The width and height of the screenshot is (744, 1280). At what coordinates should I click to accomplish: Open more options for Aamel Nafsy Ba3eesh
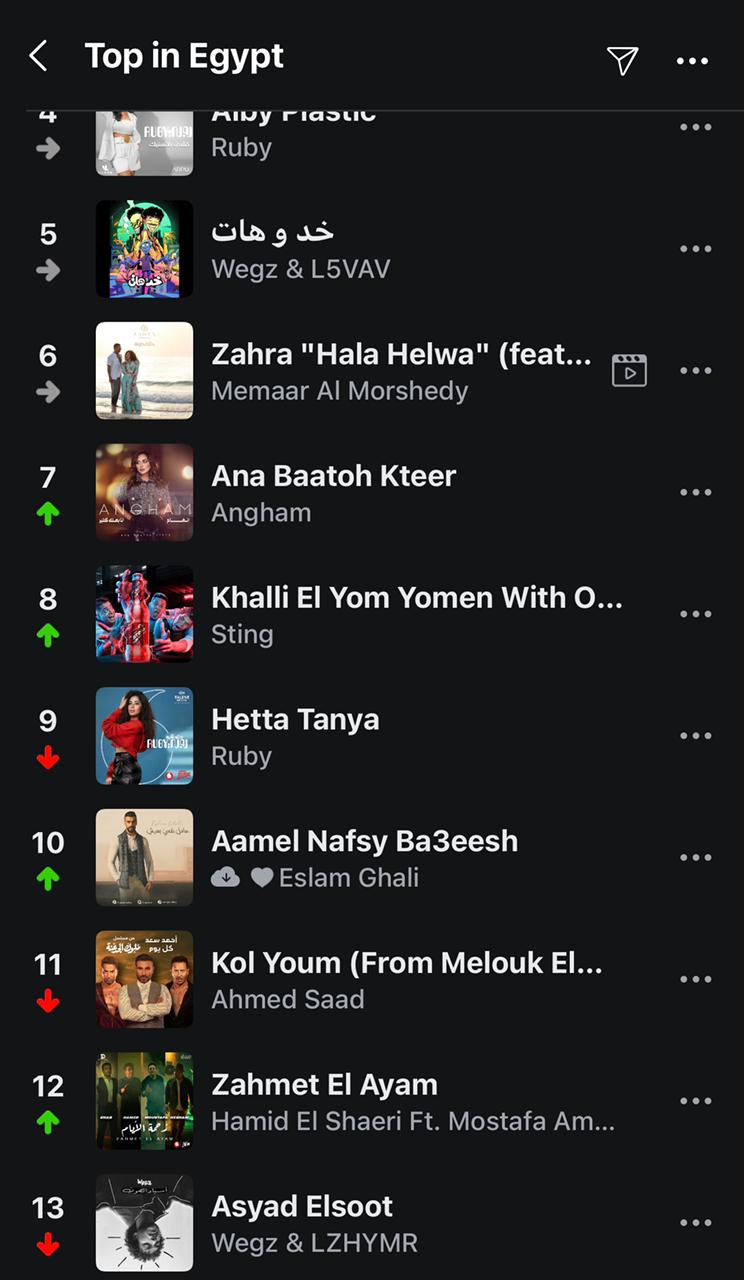tap(695, 858)
